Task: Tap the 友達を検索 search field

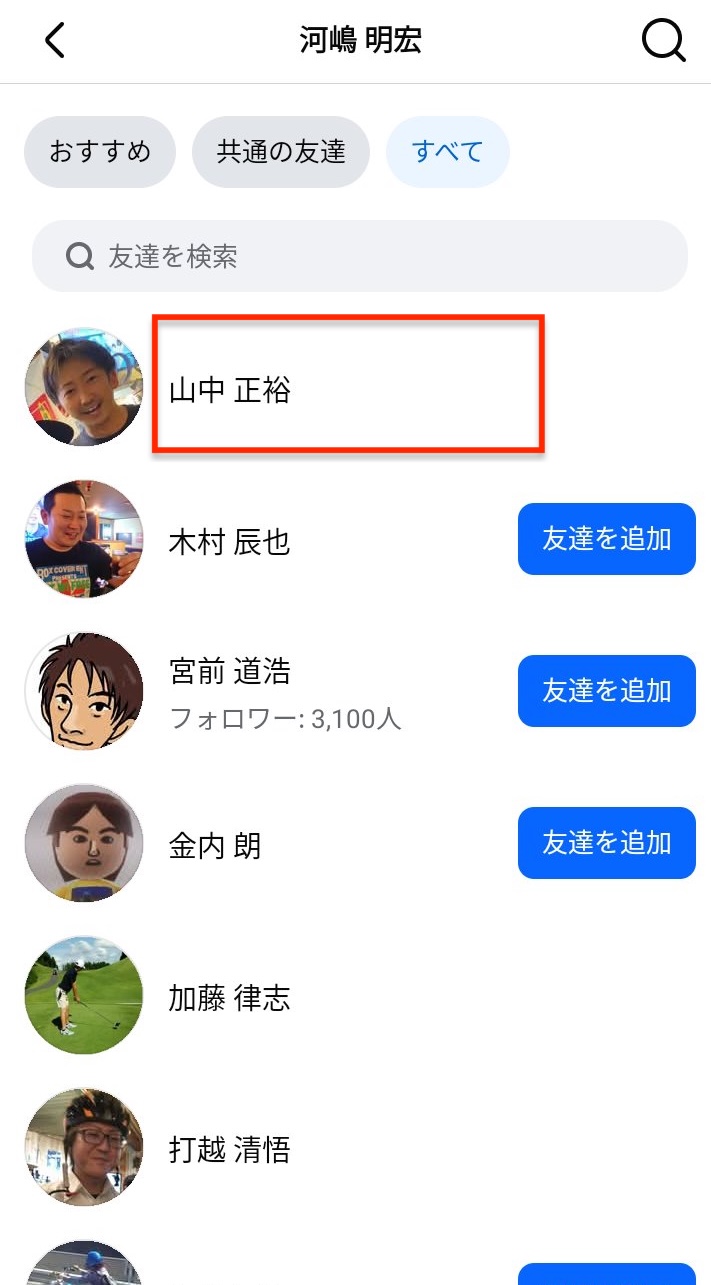Action: point(360,256)
